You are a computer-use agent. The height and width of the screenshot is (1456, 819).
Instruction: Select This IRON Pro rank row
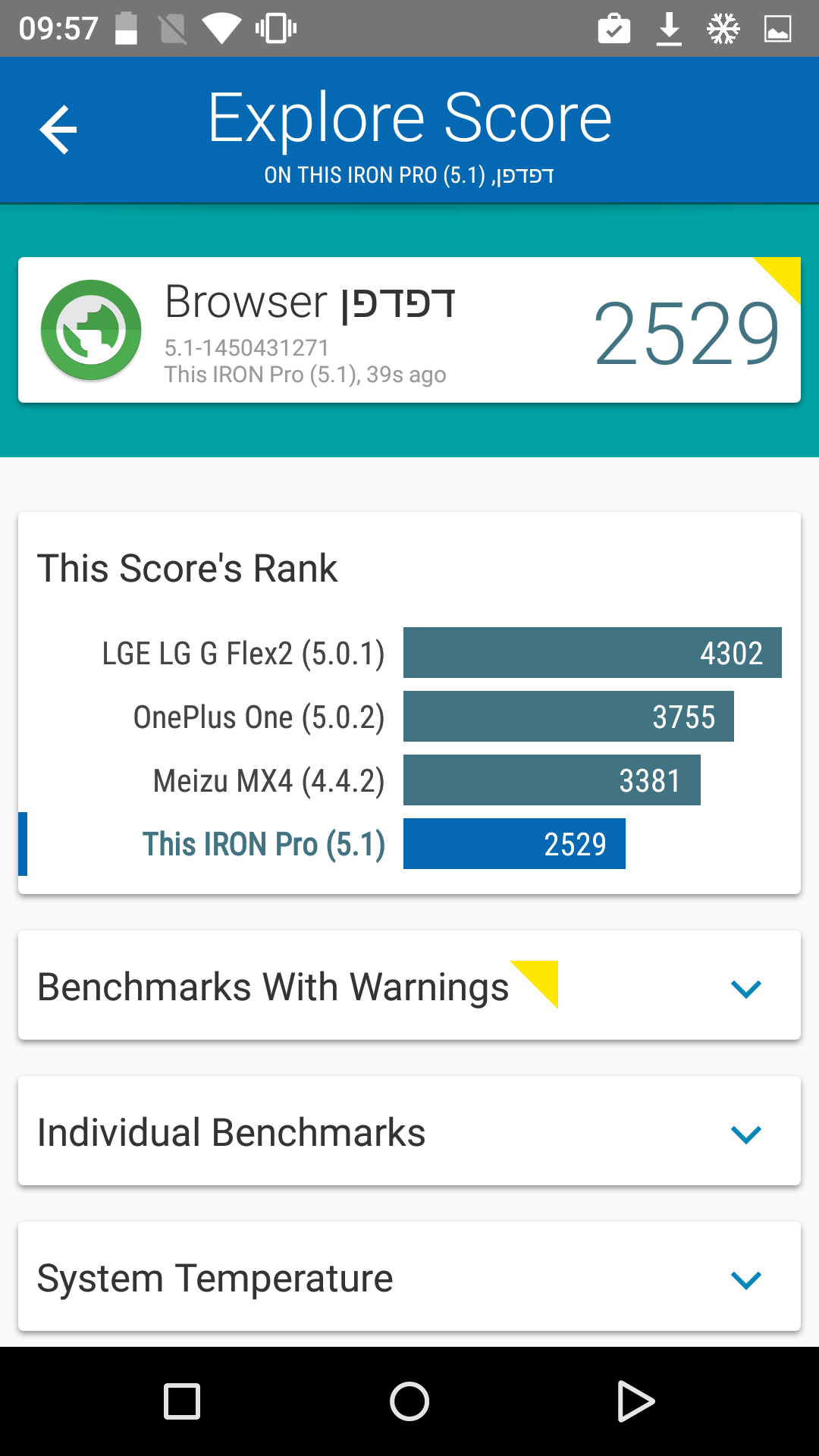tap(409, 844)
